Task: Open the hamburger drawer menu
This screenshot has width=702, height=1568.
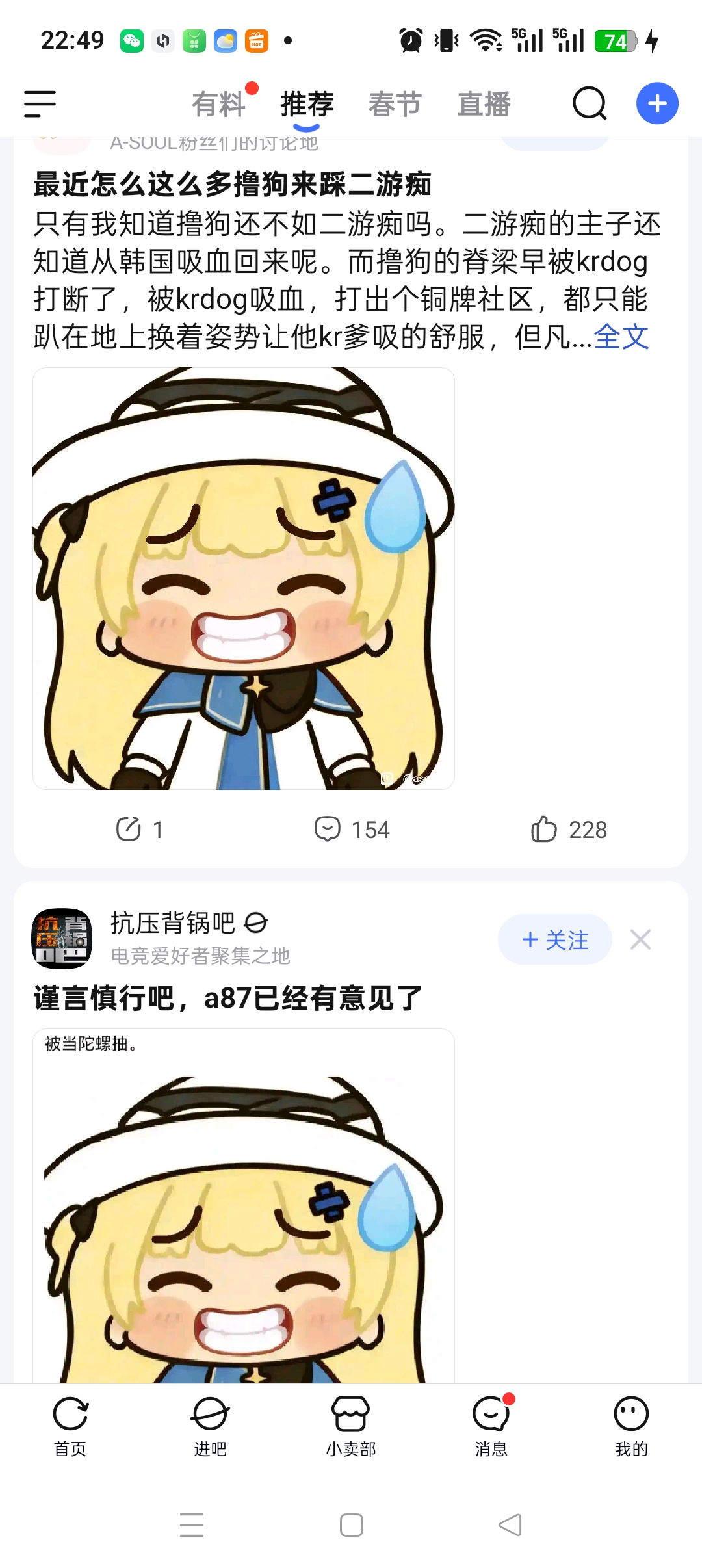Action: click(x=40, y=104)
